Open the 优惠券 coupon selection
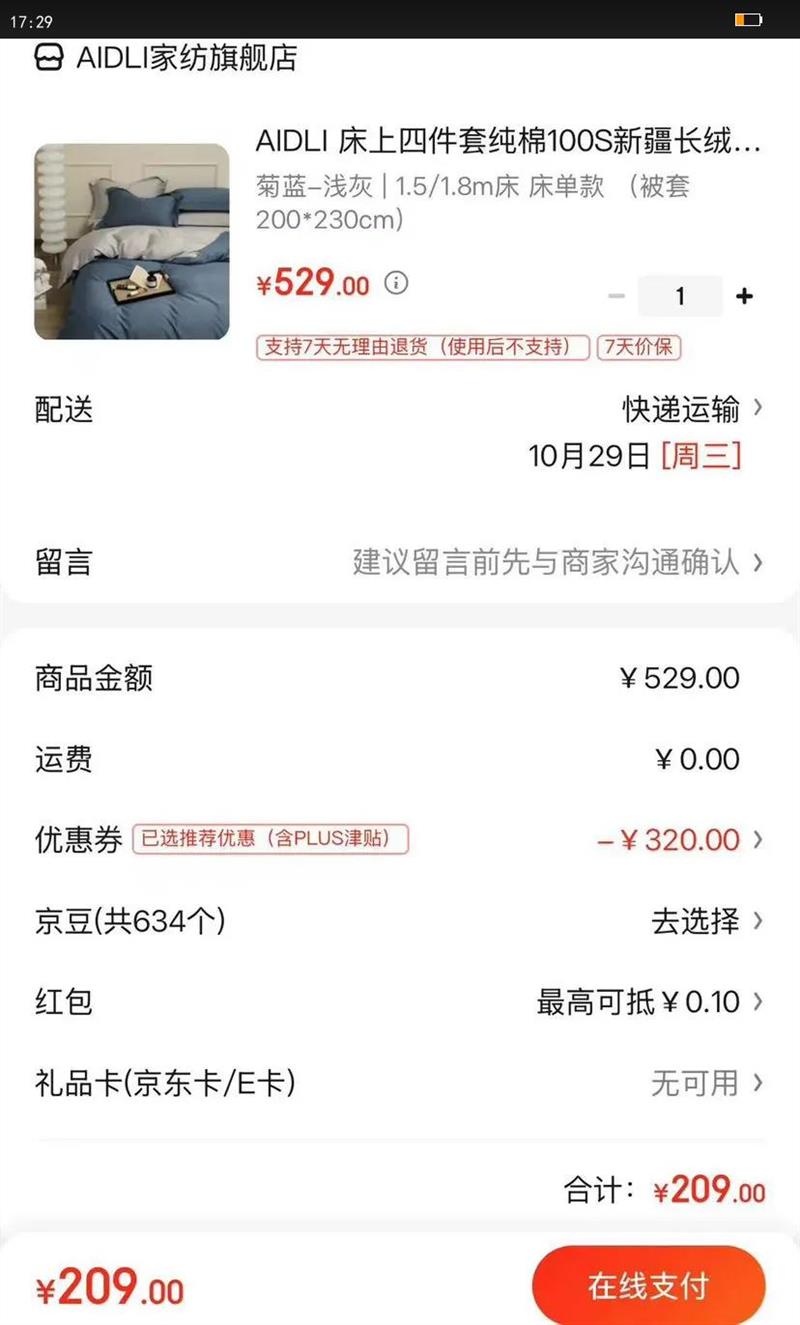 point(400,839)
